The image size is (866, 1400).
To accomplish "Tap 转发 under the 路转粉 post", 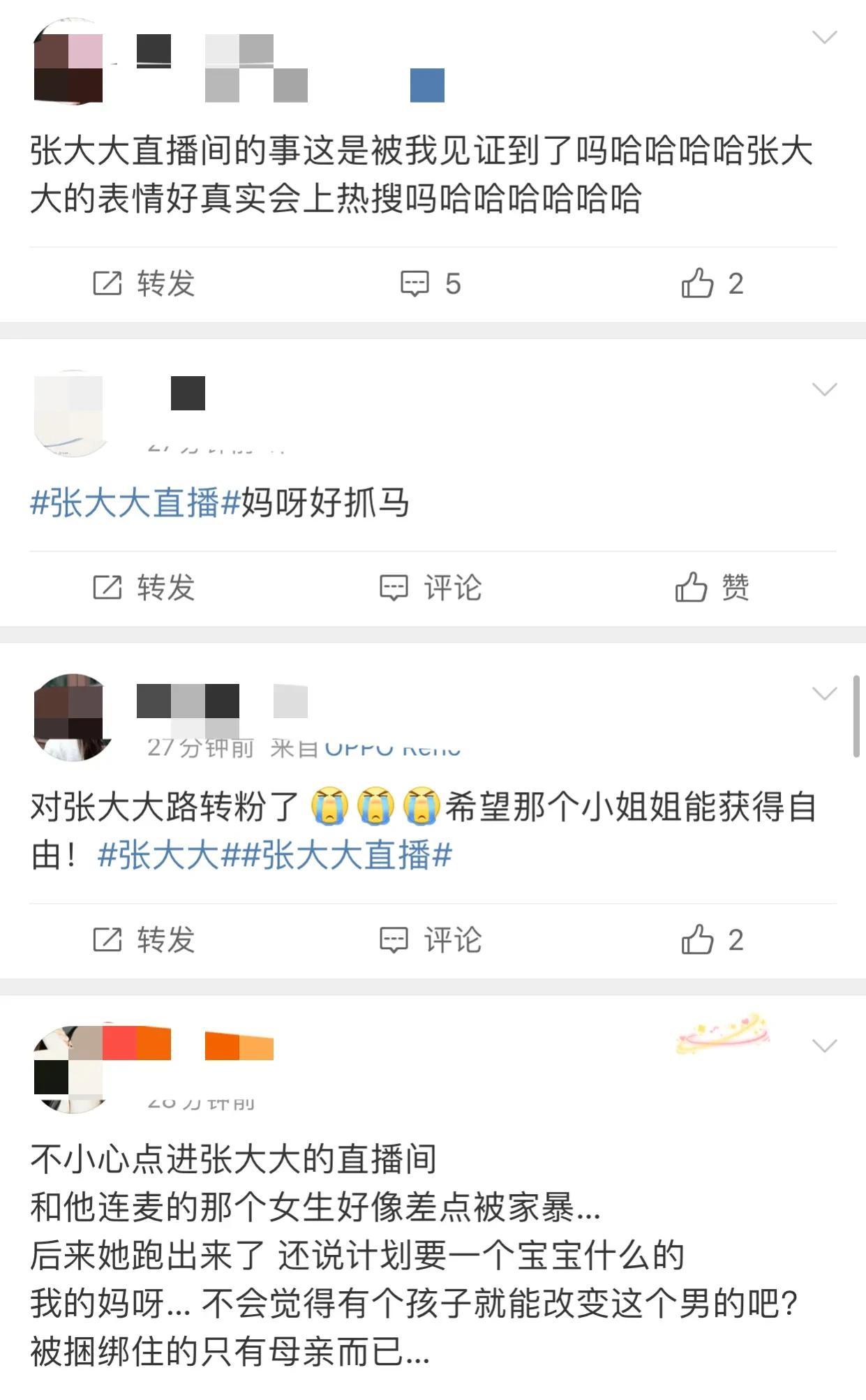I will pos(144,940).
